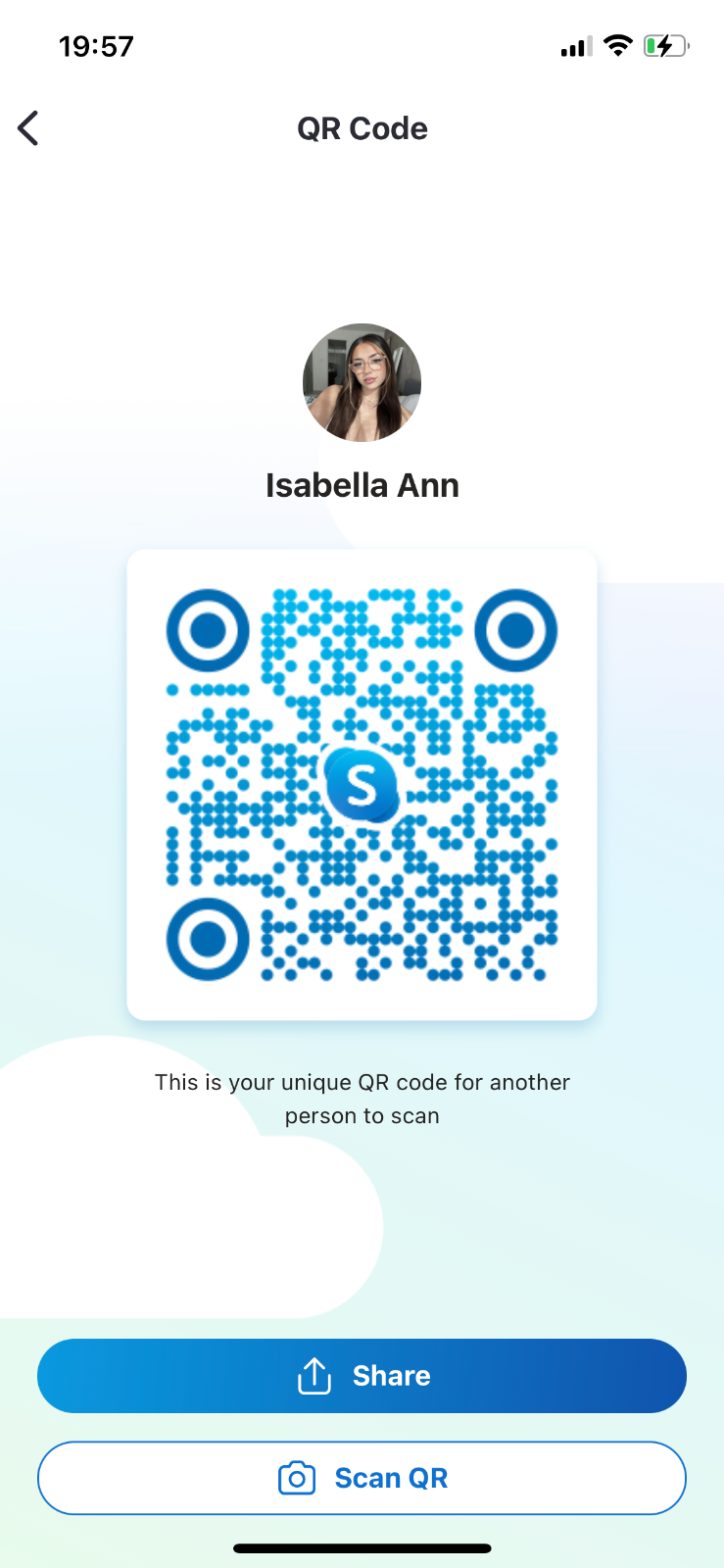Viewport: 724px width, 1568px height.
Task: Open the Scan QR camera
Action: click(362, 1477)
